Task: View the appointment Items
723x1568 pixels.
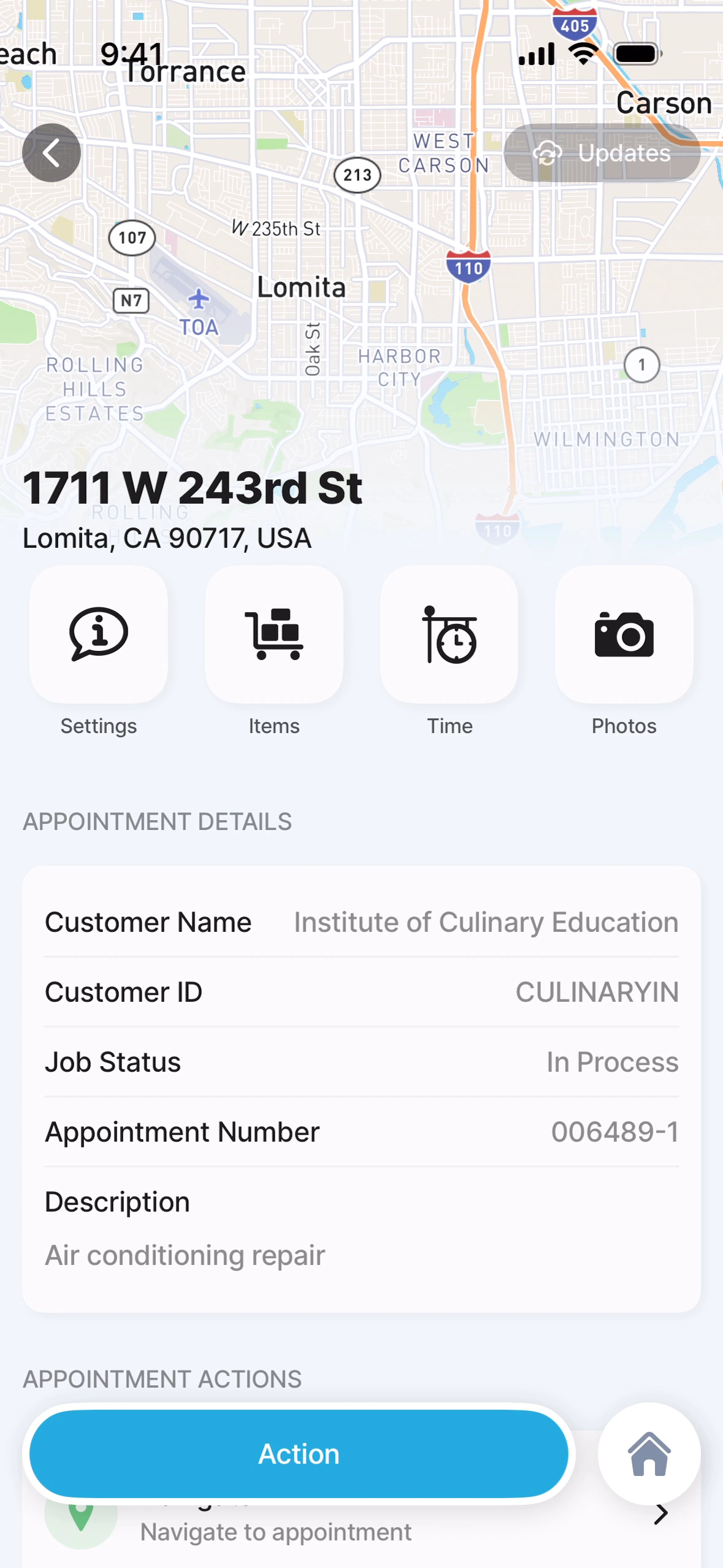Action: click(274, 634)
